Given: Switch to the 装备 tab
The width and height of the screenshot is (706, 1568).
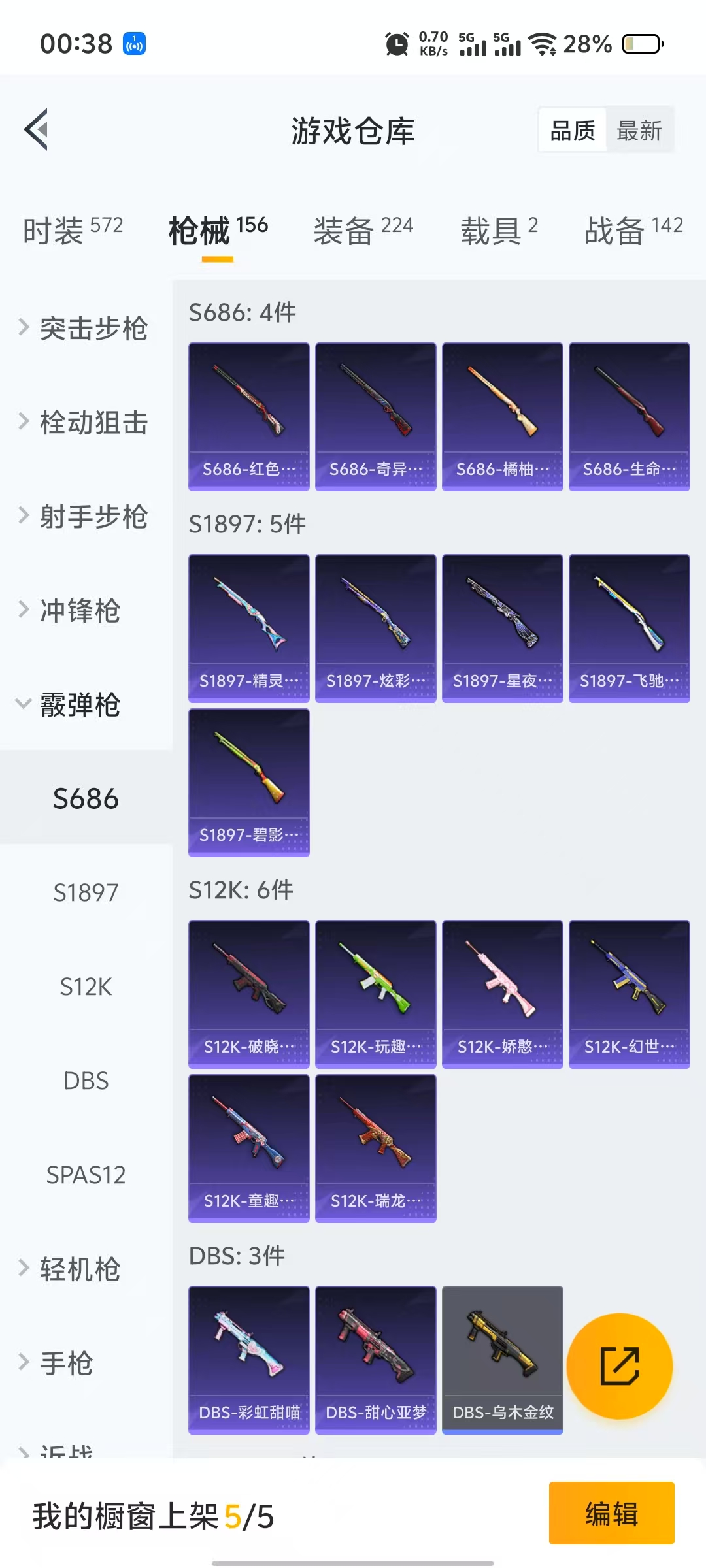Looking at the screenshot, I should [363, 230].
